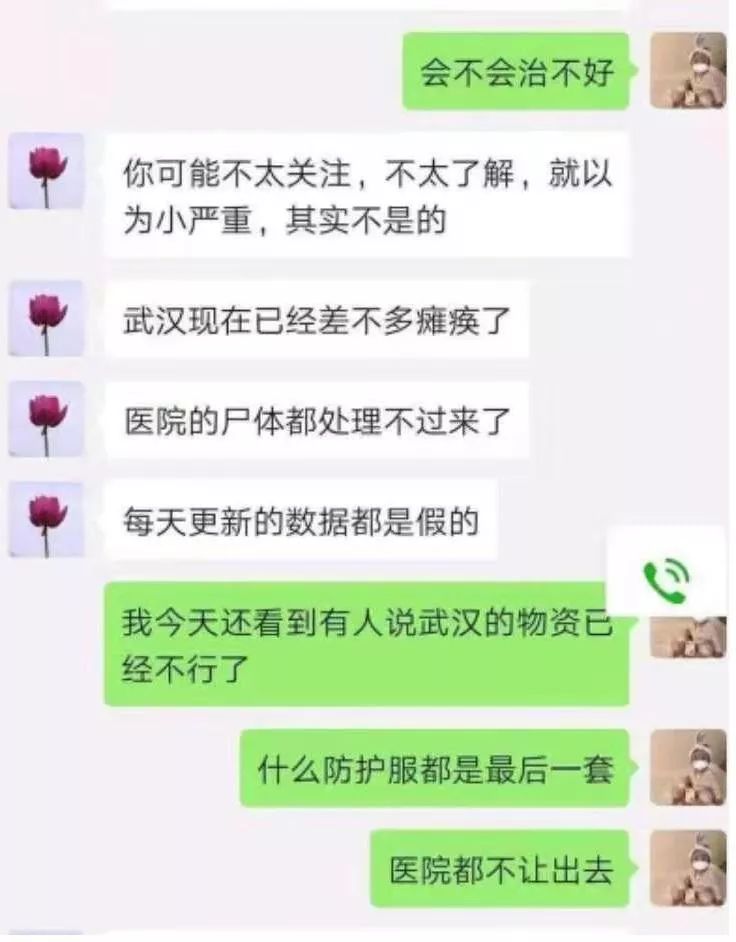Screen dimensions: 736x942
Task: Tap own avatar beside 医院都不让出去
Action: tap(688, 868)
